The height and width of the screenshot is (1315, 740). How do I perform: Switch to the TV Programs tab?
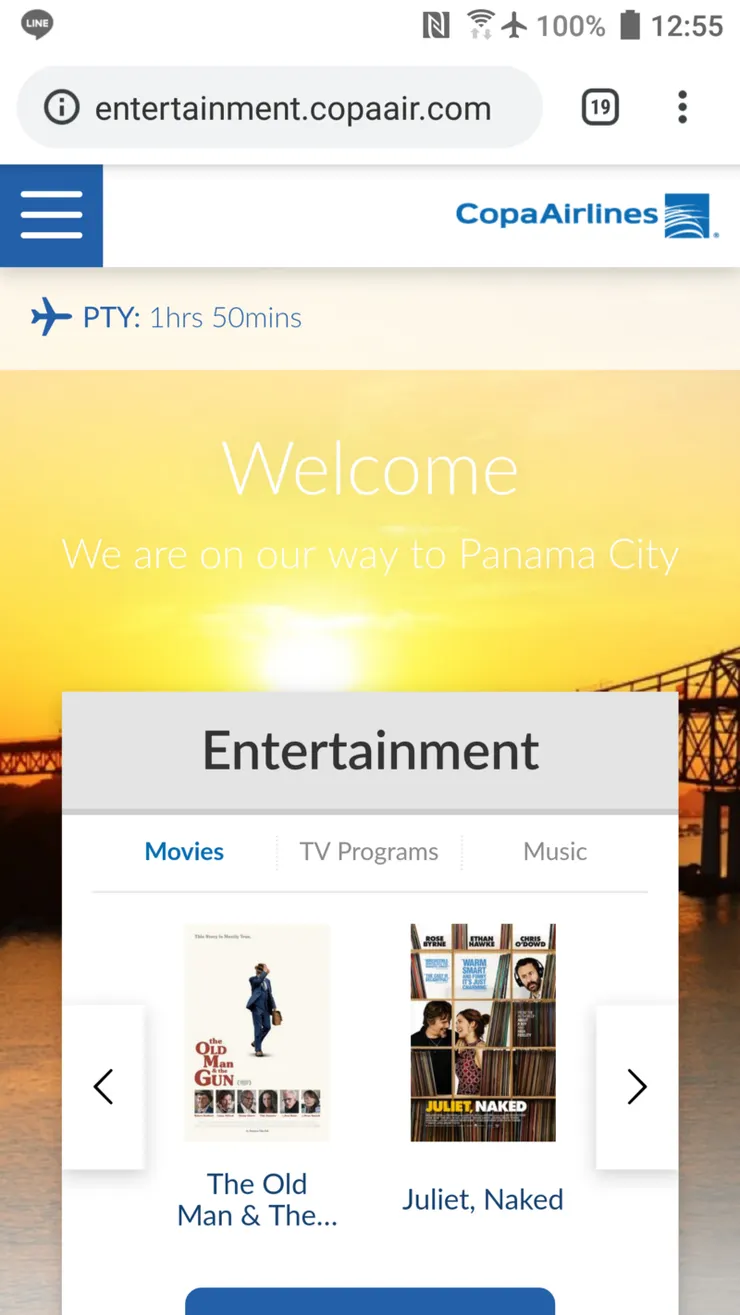pyautogui.click(x=369, y=852)
